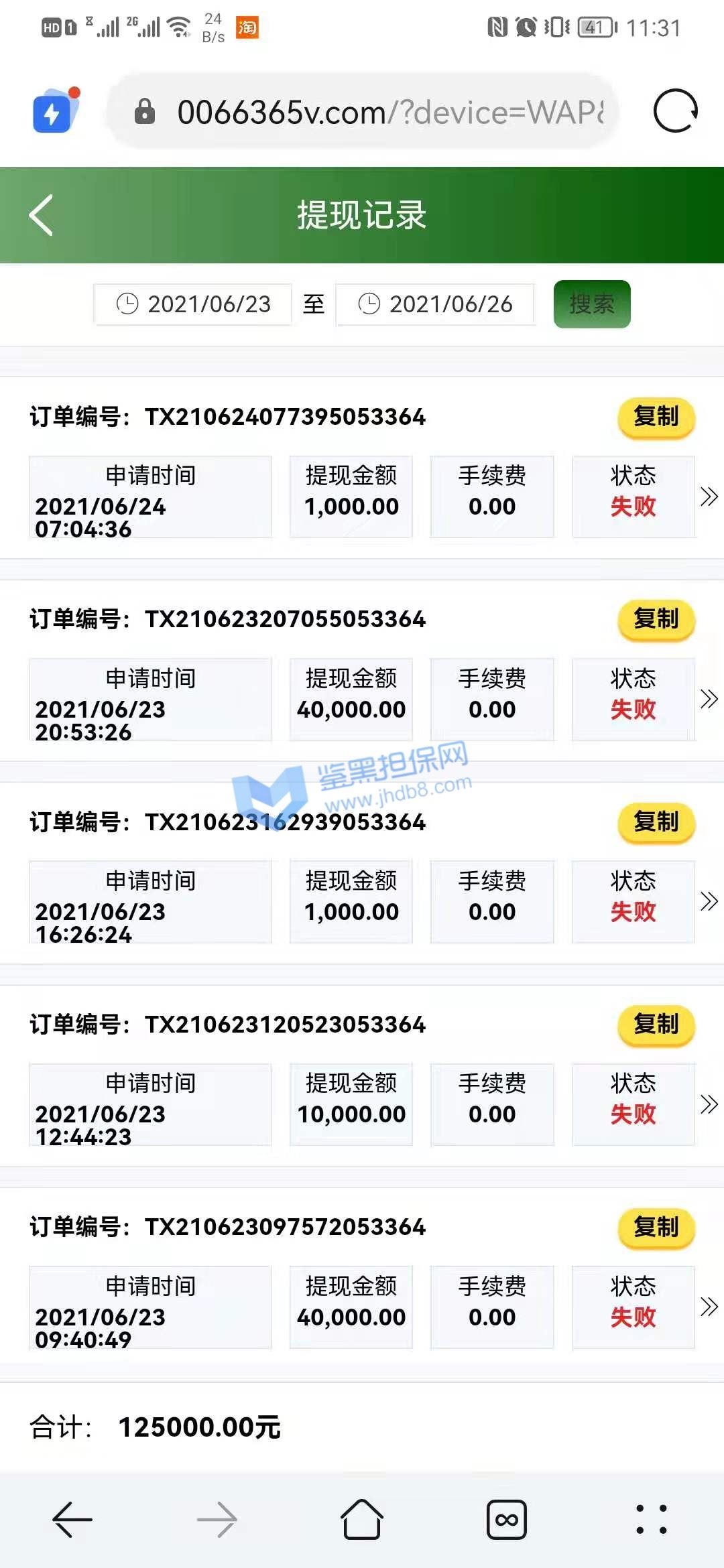Open the browser home page
The height and width of the screenshot is (1568, 724).
[x=362, y=1520]
